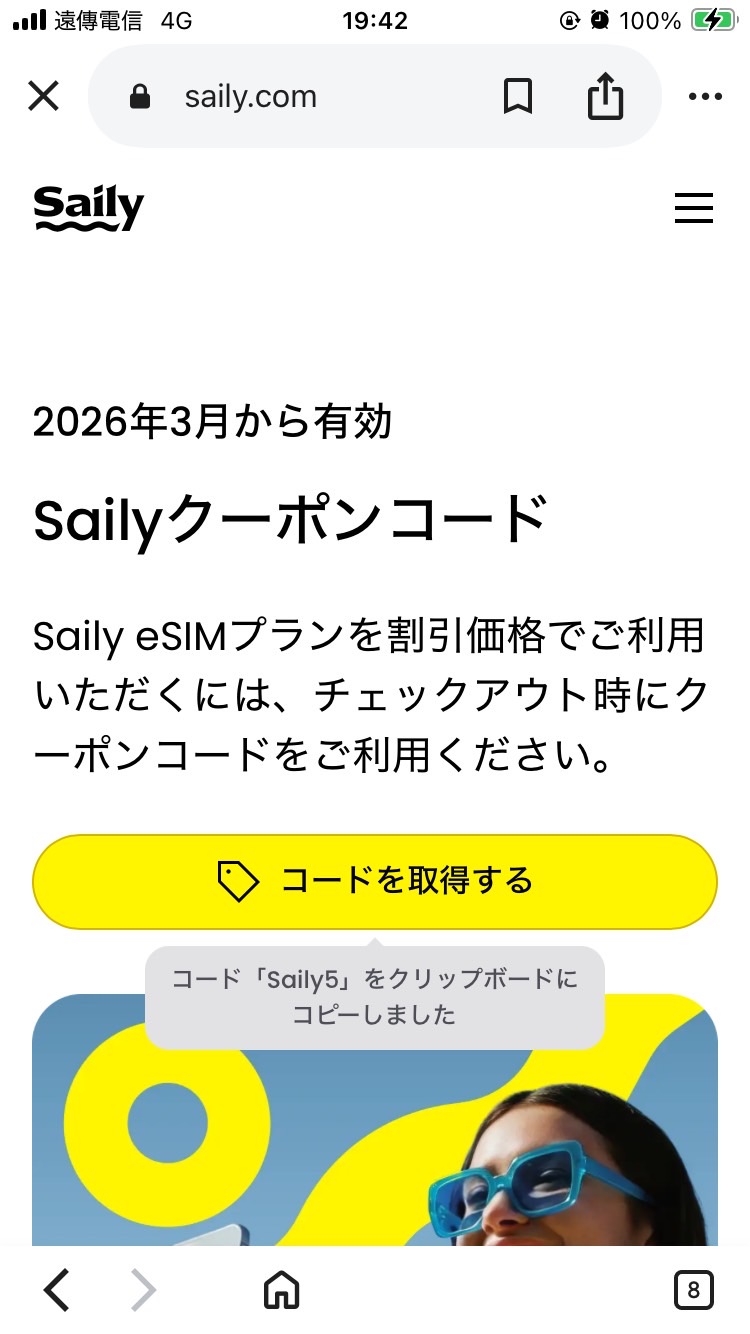Tap the saily.com address bar
750x1334 pixels.
[300, 97]
